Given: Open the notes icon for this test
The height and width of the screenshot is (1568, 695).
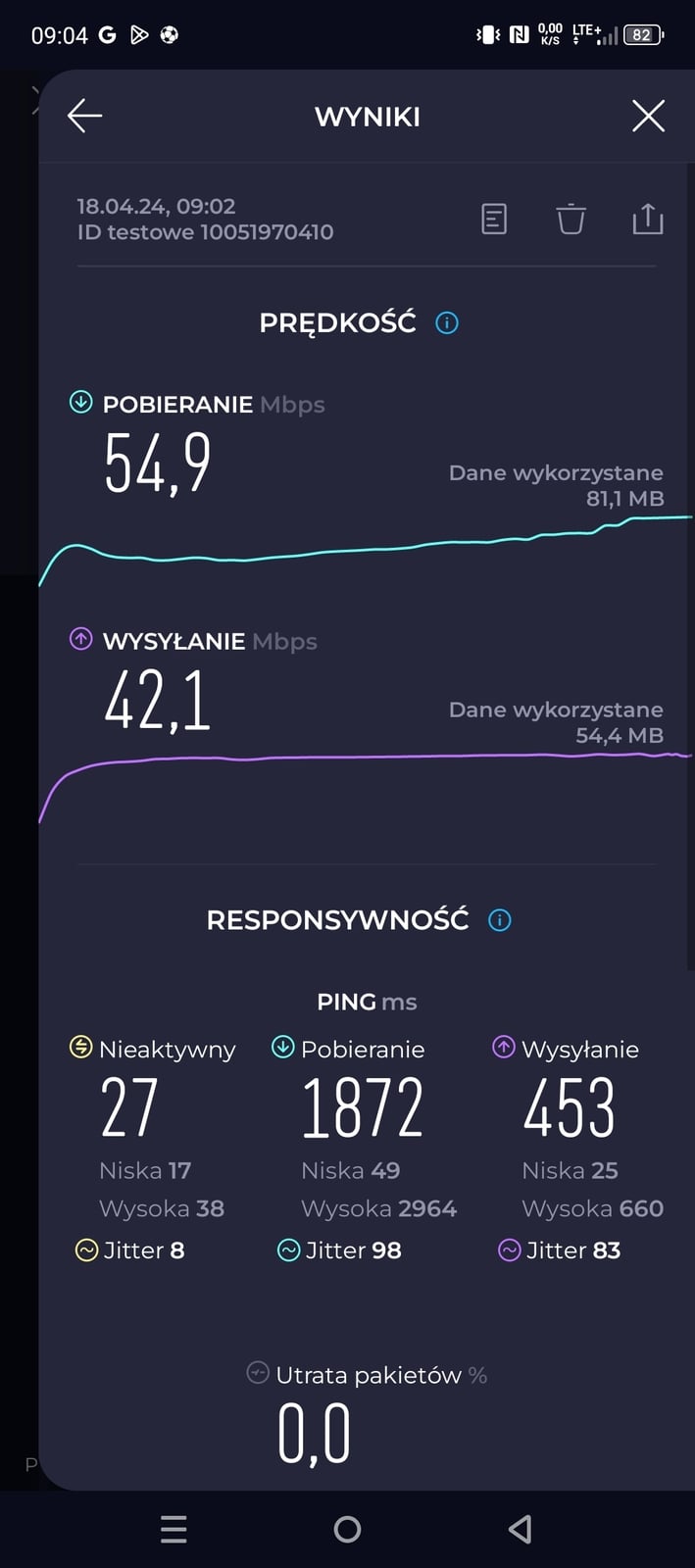Looking at the screenshot, I should (x=494, y=219).
